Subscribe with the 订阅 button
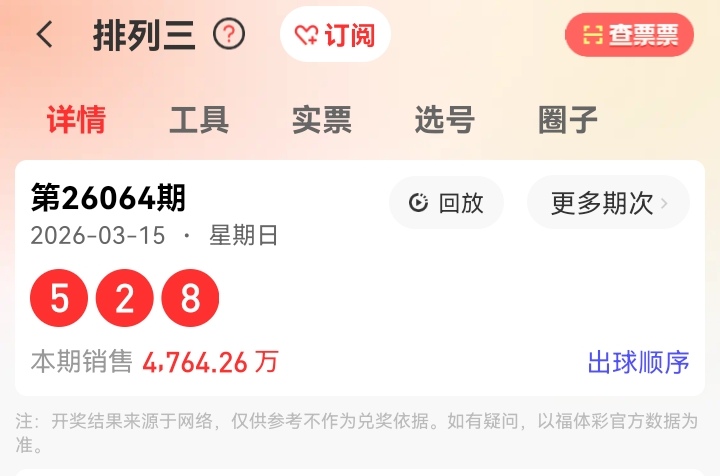720x476 pixels. coord(335,35)
